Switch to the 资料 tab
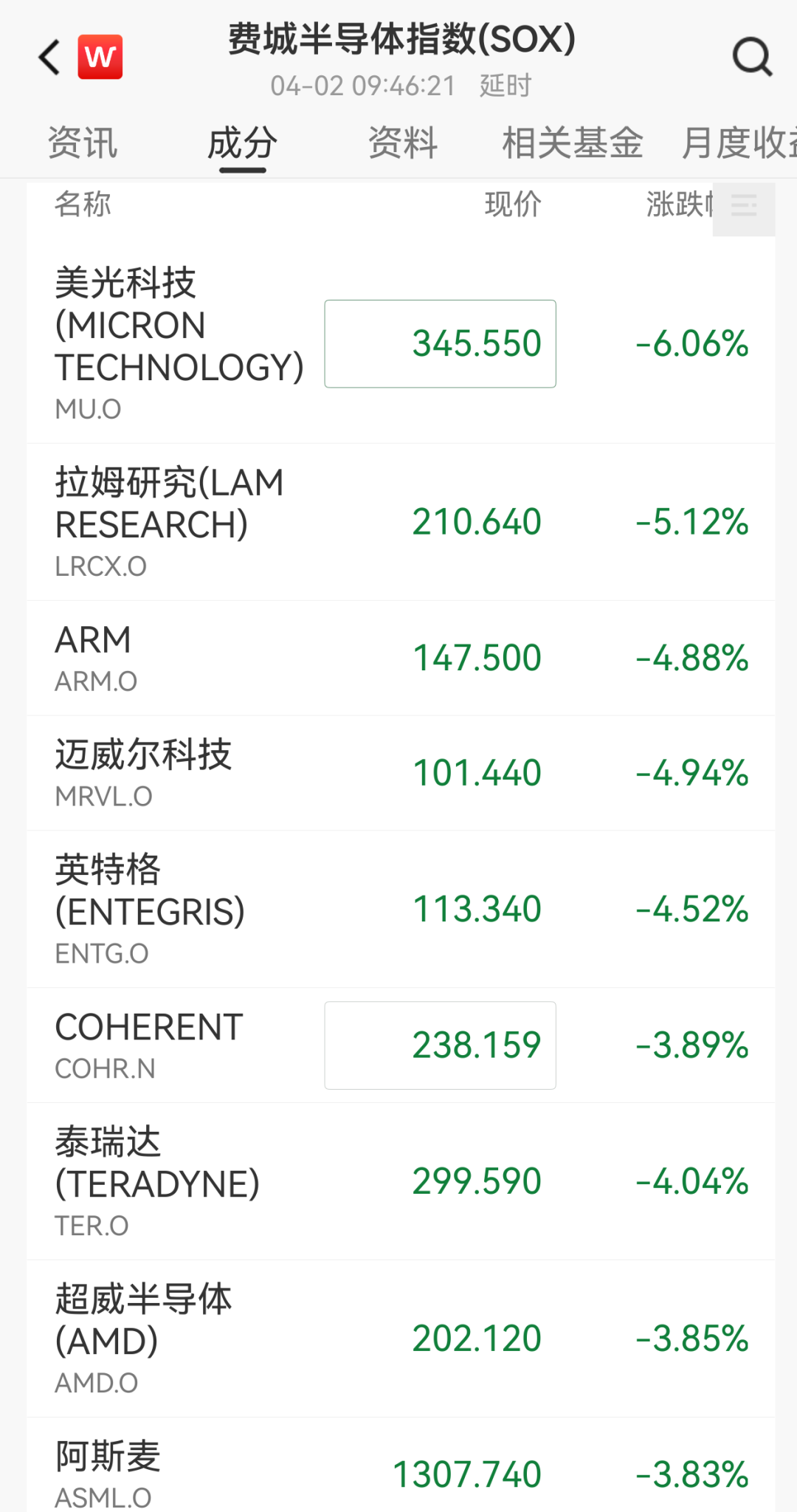Screen dimensions: 797x1512 [x=403, y=142]
